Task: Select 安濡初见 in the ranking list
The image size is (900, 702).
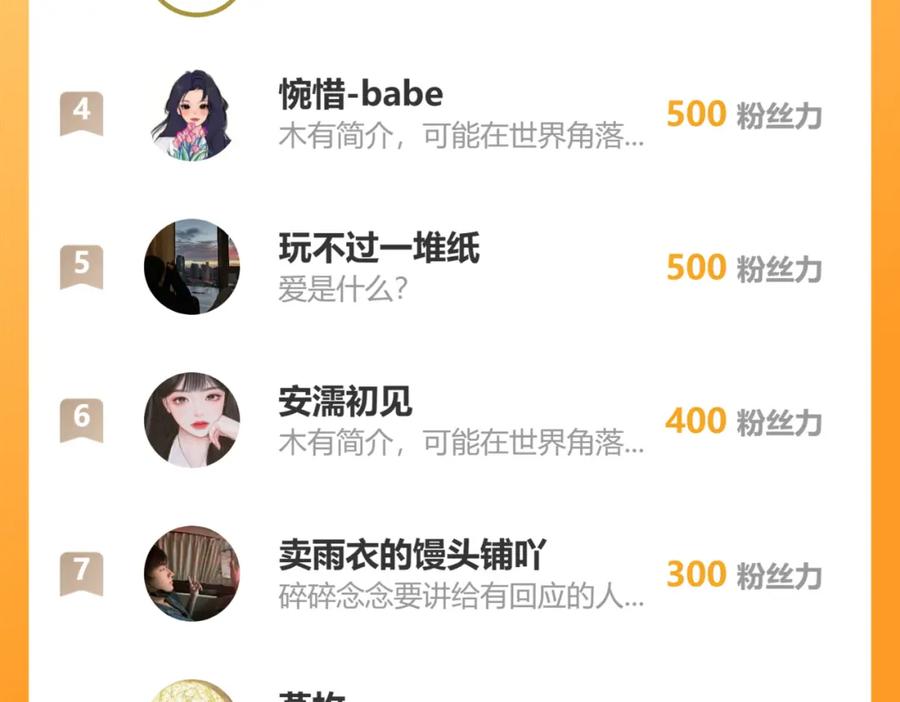Action: [x=449, y=420]
